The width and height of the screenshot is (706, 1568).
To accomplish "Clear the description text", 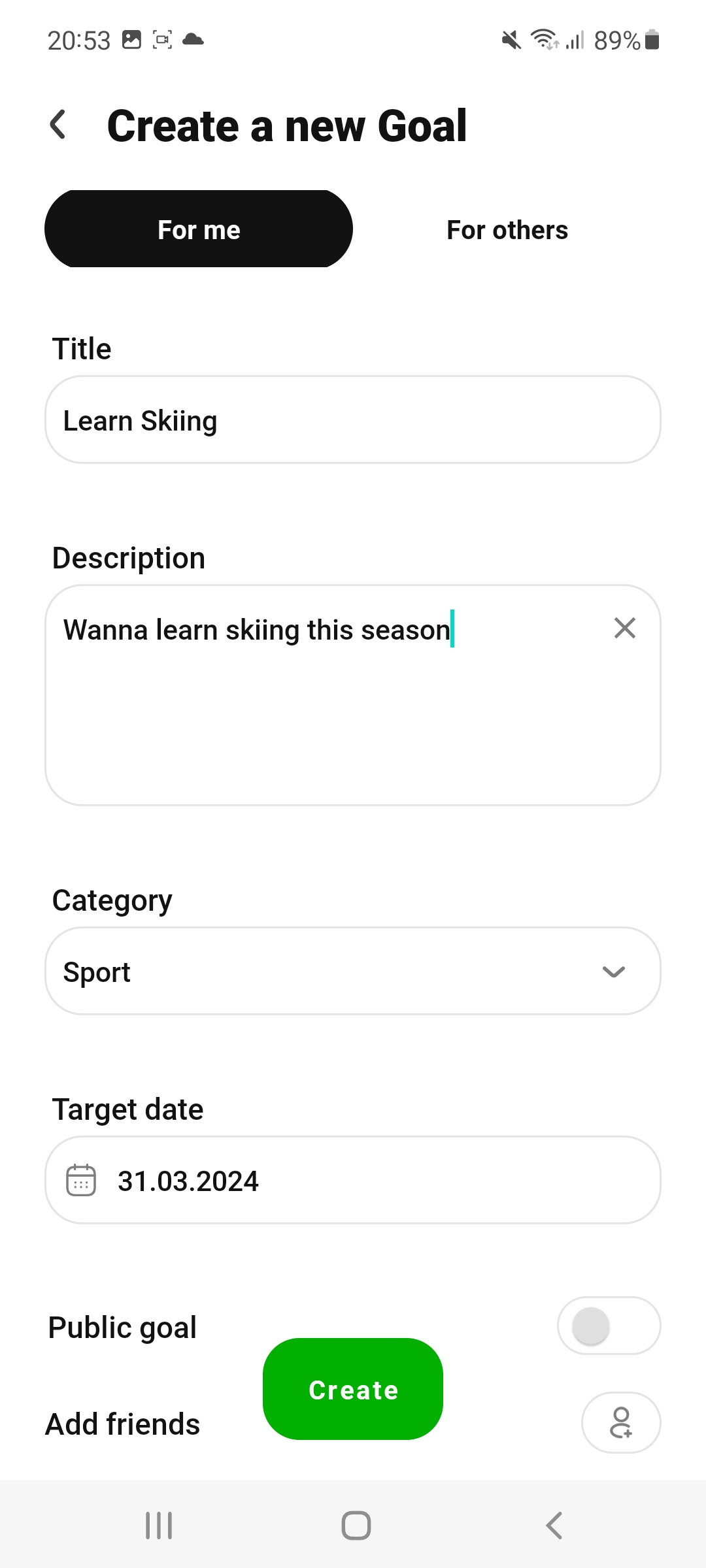I will (625, 628).
